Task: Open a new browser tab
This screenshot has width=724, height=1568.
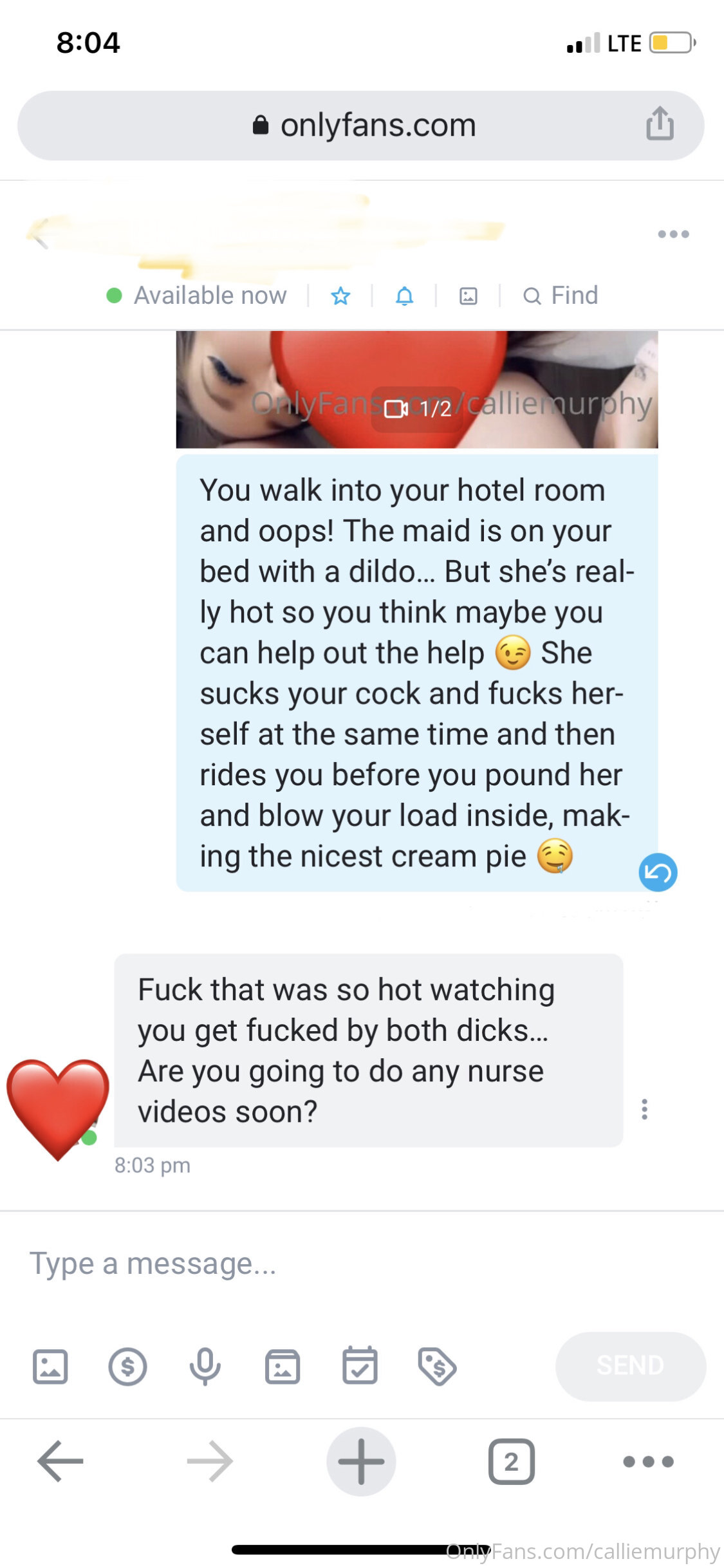Action: pyautogui.click(x=361, y=1461)
